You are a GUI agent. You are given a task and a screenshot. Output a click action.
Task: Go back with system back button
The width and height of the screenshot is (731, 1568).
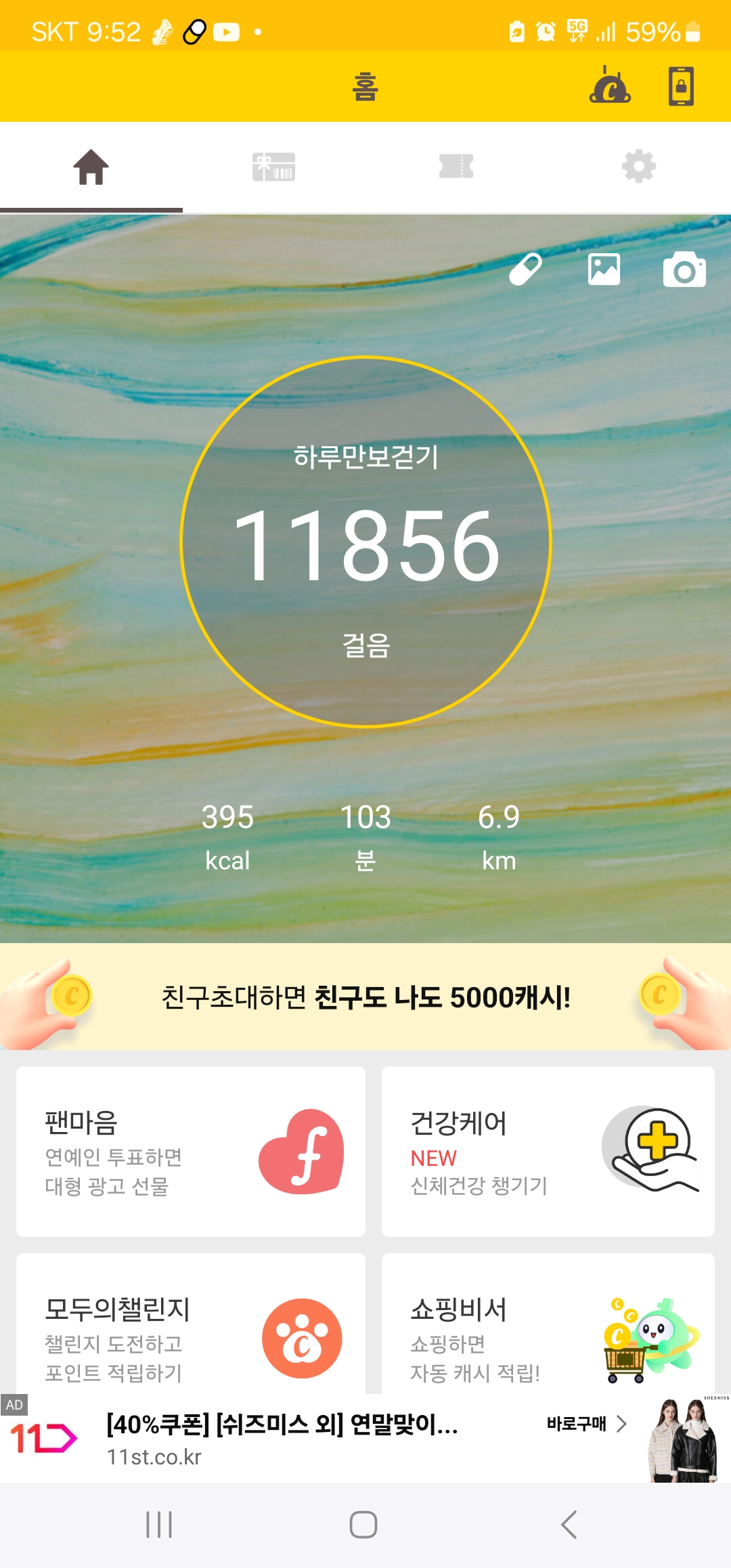tap(569, 1525)
